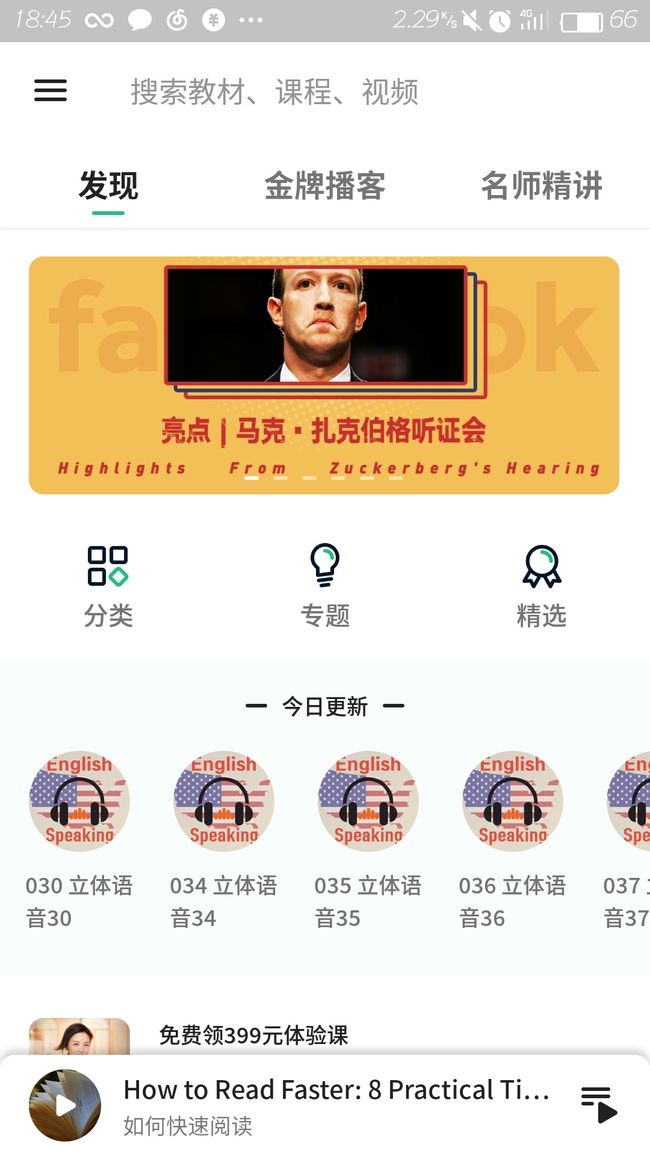Open episode 030 立体语音30

(x=80, y=840)
